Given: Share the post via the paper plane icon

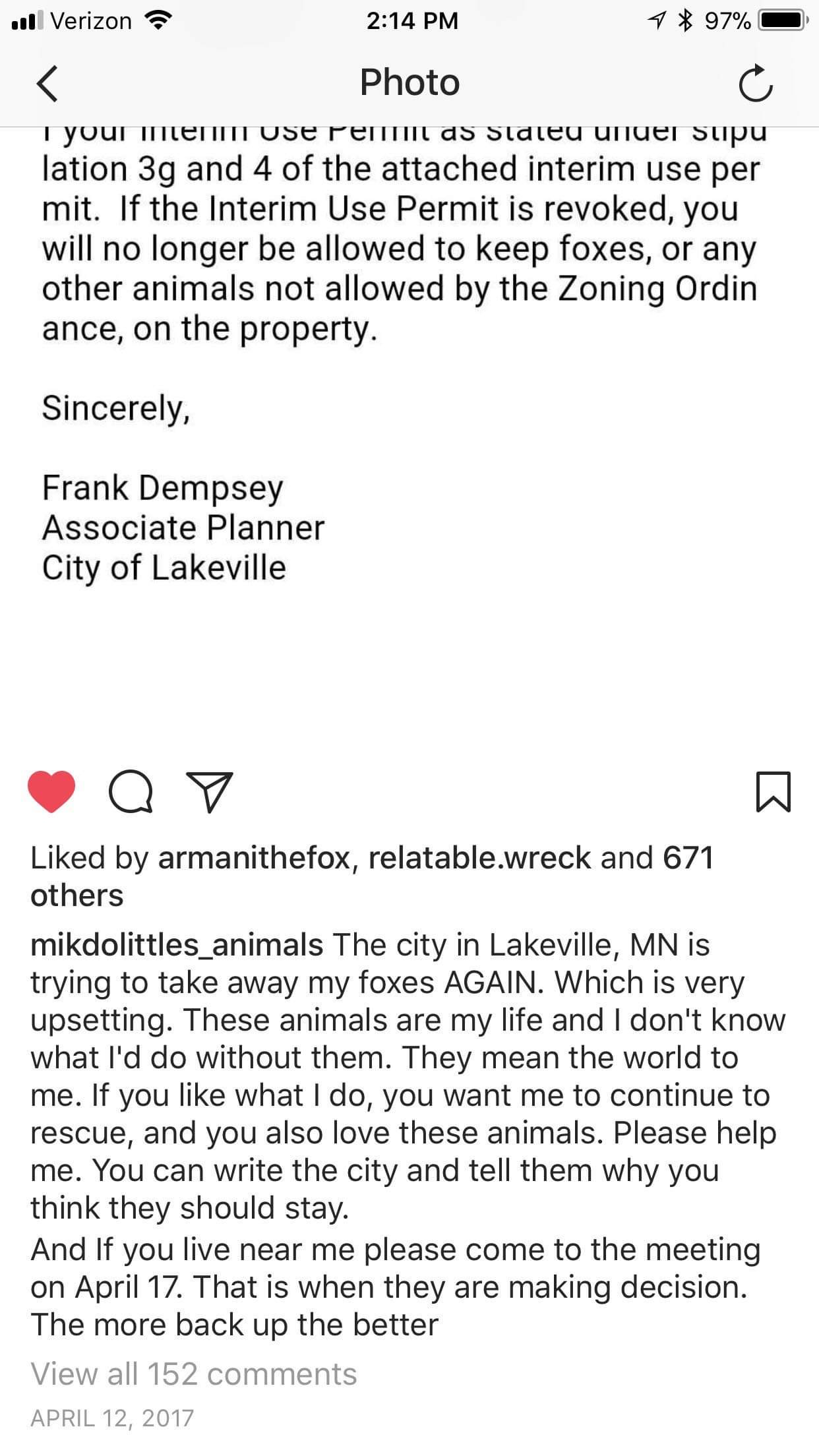Looking at the screenshot, I should pos(210,791).
